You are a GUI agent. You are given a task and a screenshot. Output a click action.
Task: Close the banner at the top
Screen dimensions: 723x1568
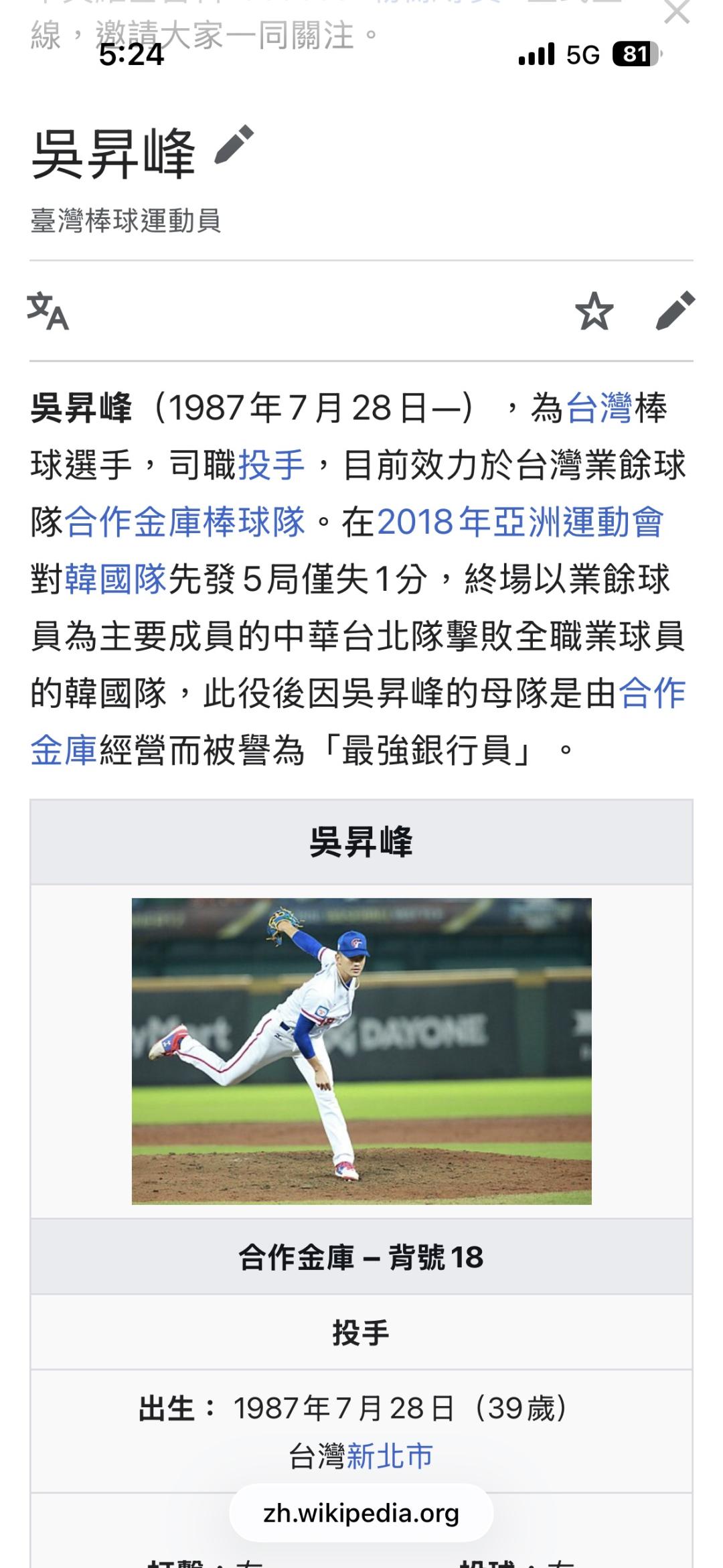coord(676,12)
